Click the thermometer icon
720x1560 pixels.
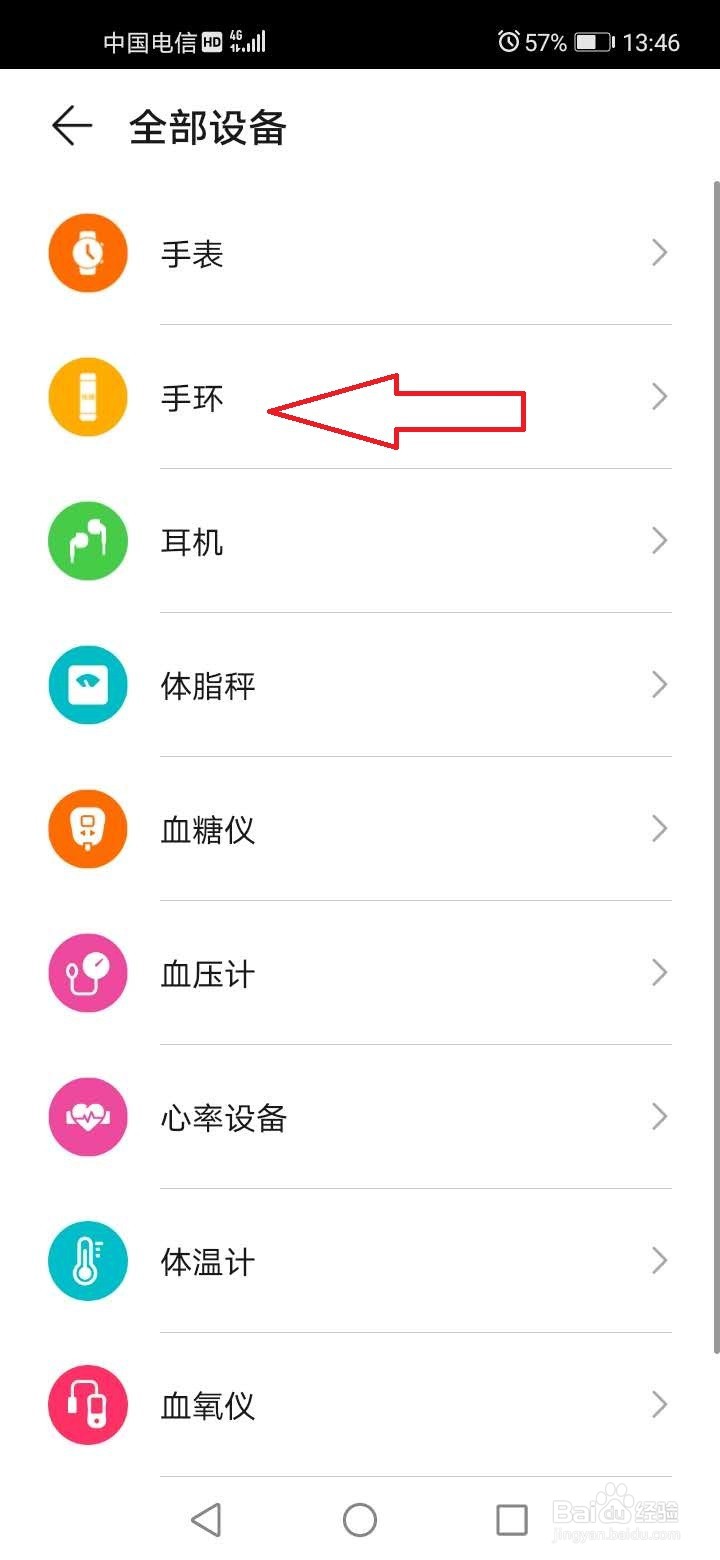(x=88, y=1261)
